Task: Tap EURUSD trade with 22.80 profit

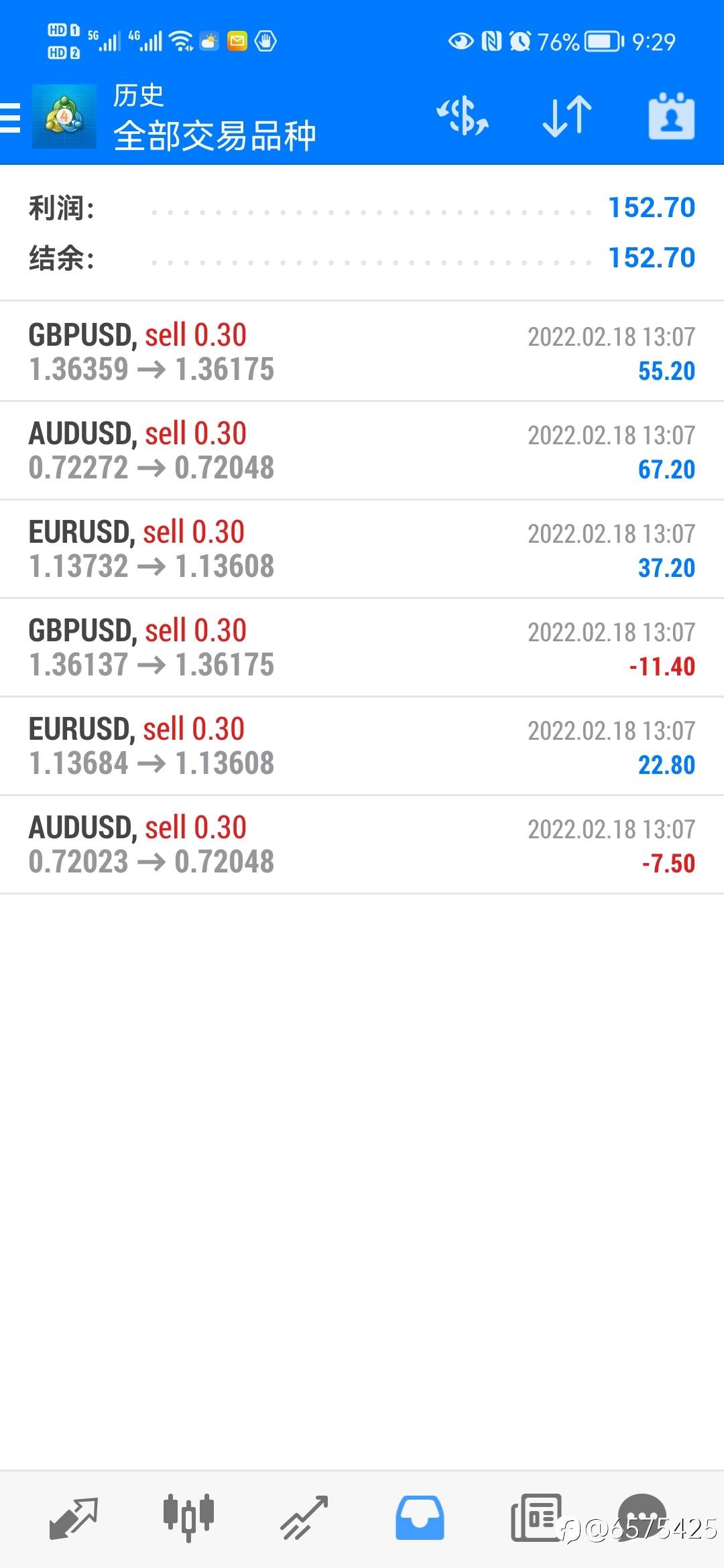Action: (362, 746)
